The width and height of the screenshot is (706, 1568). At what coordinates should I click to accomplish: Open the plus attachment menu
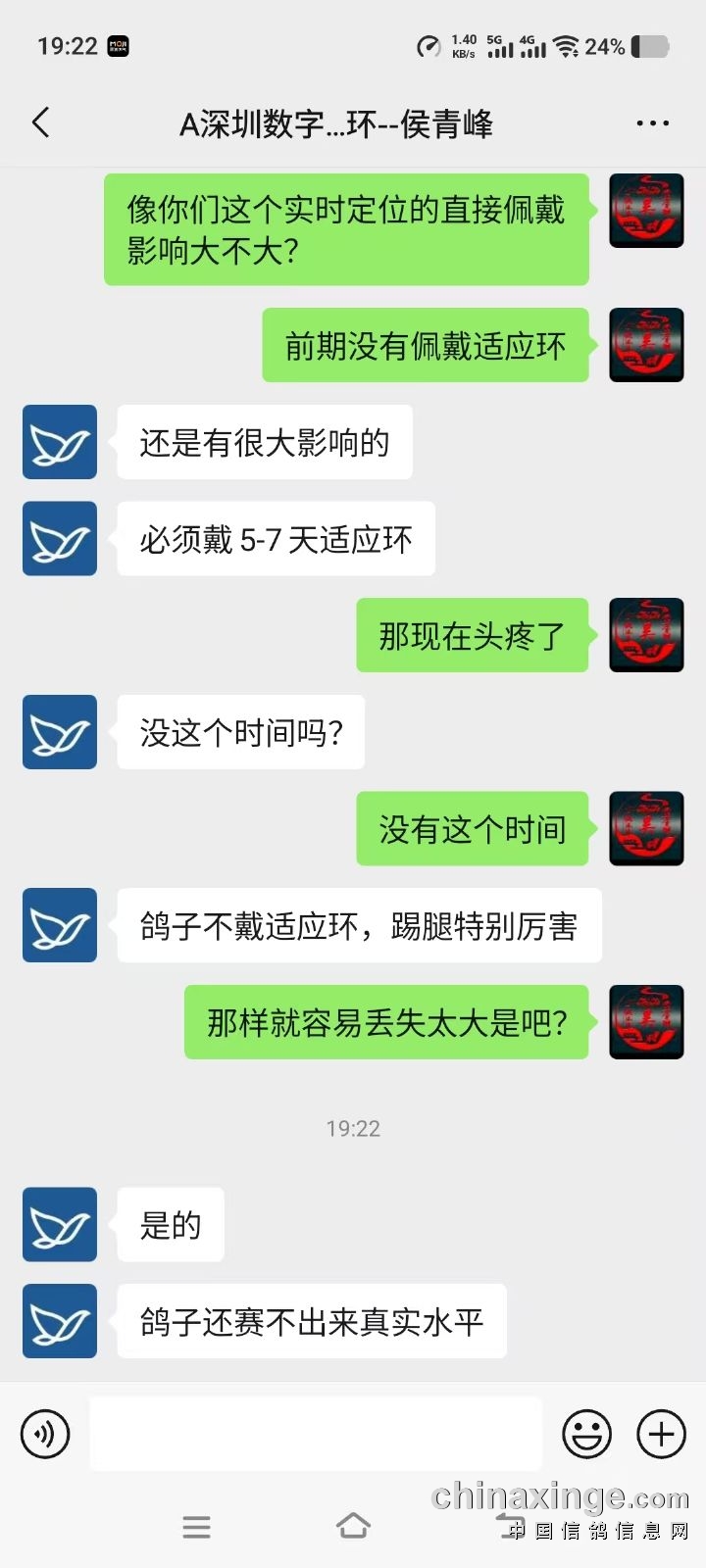[x=662, y=1435]
